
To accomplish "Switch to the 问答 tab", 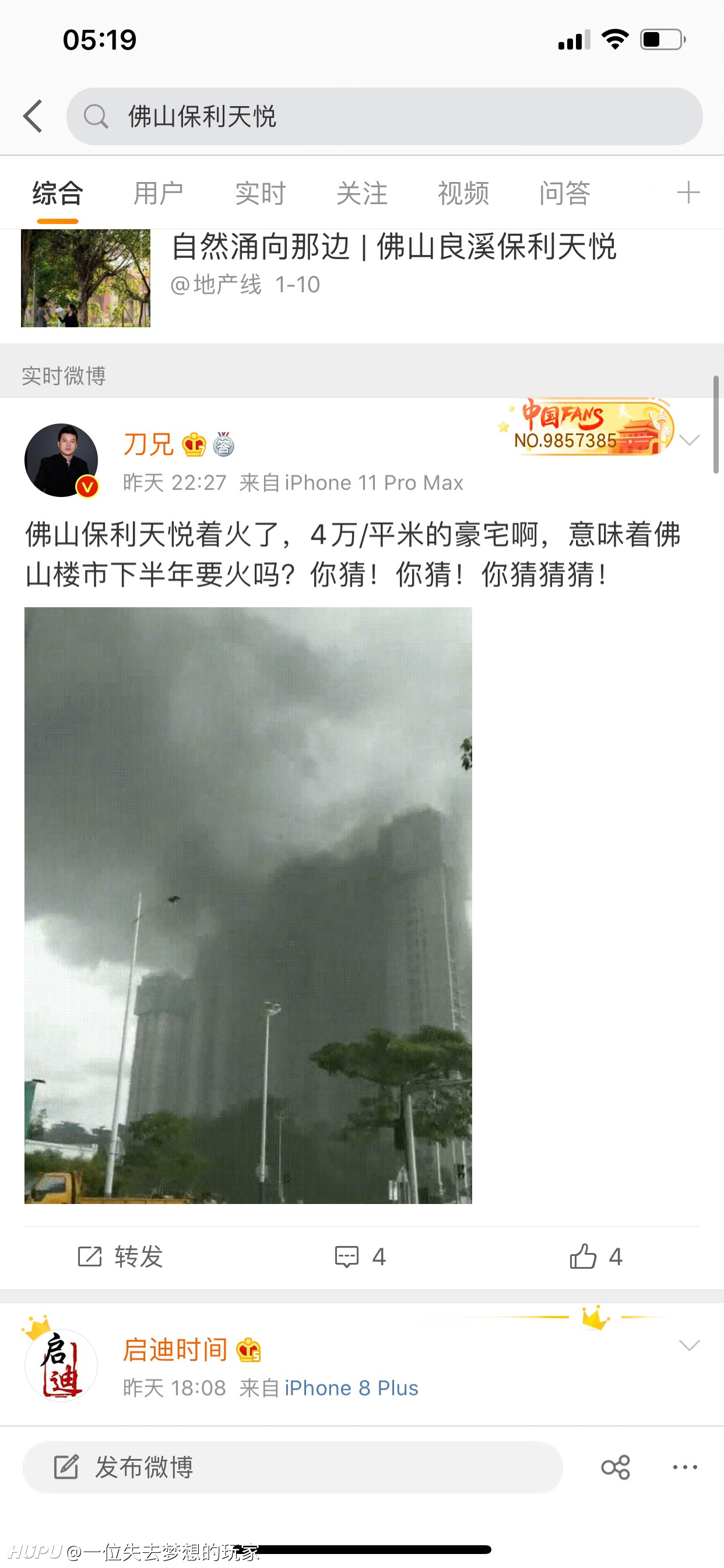I will click(565, 193).
